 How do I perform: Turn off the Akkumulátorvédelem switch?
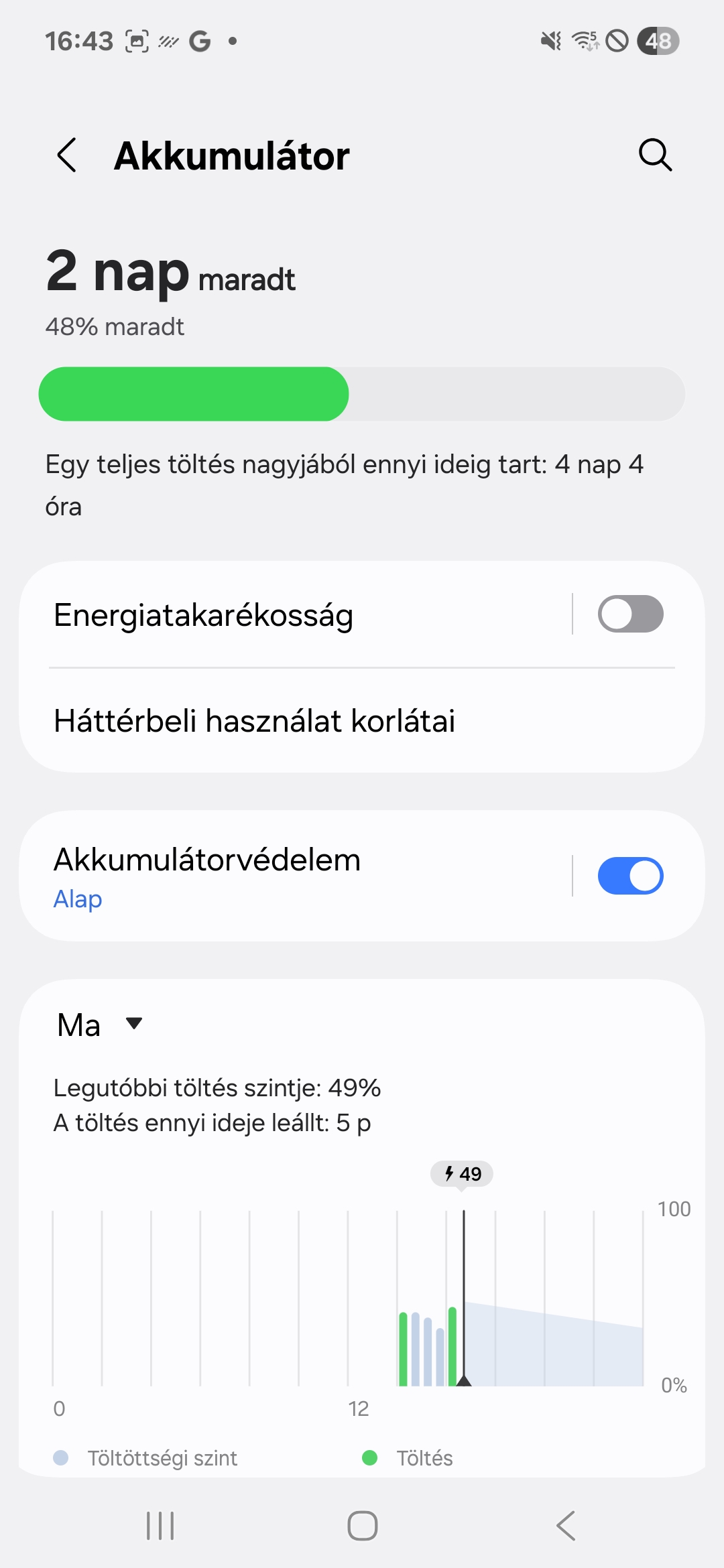630,876
